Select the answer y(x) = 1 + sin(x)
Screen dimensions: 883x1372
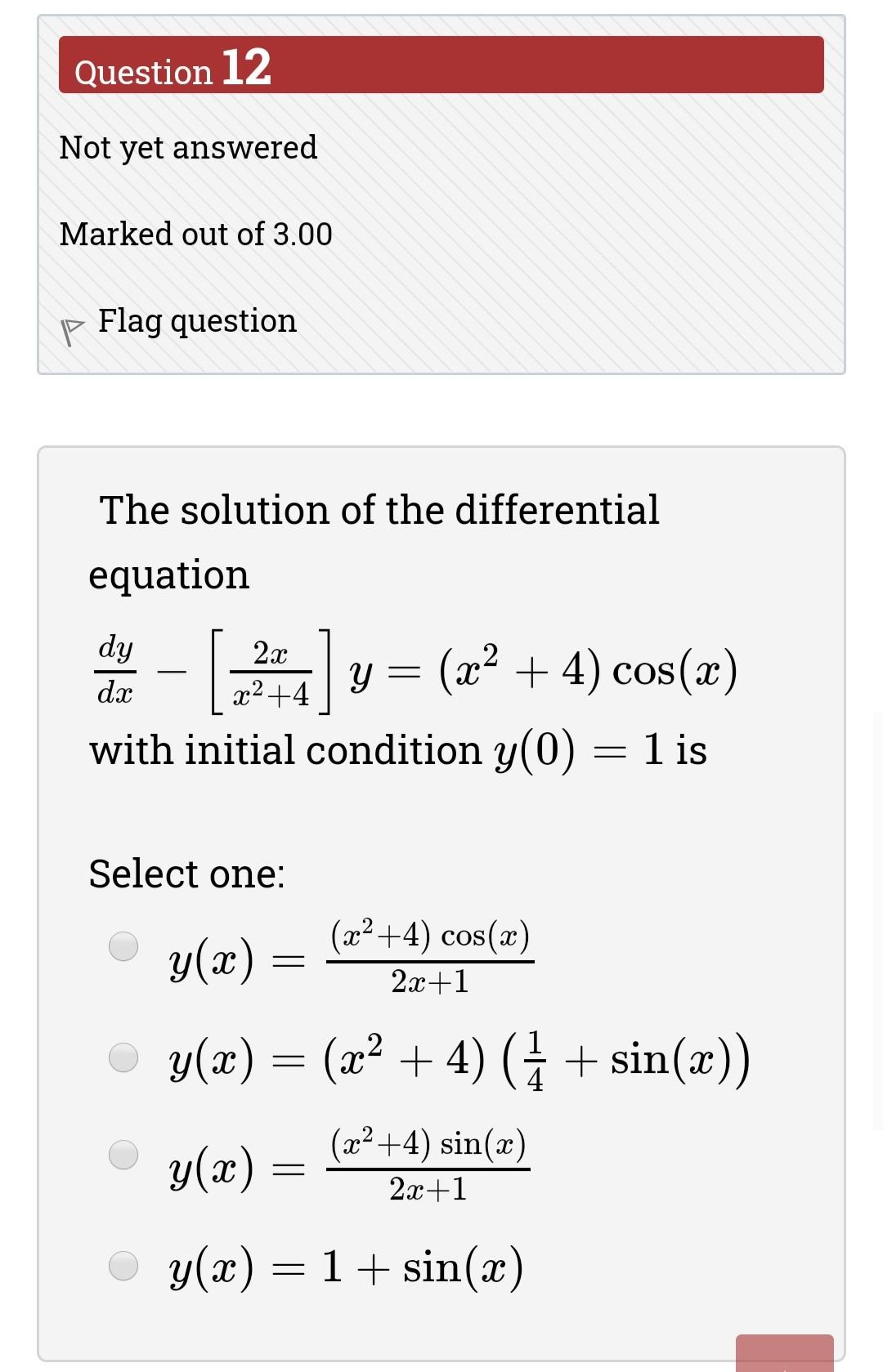[124, 1265]
